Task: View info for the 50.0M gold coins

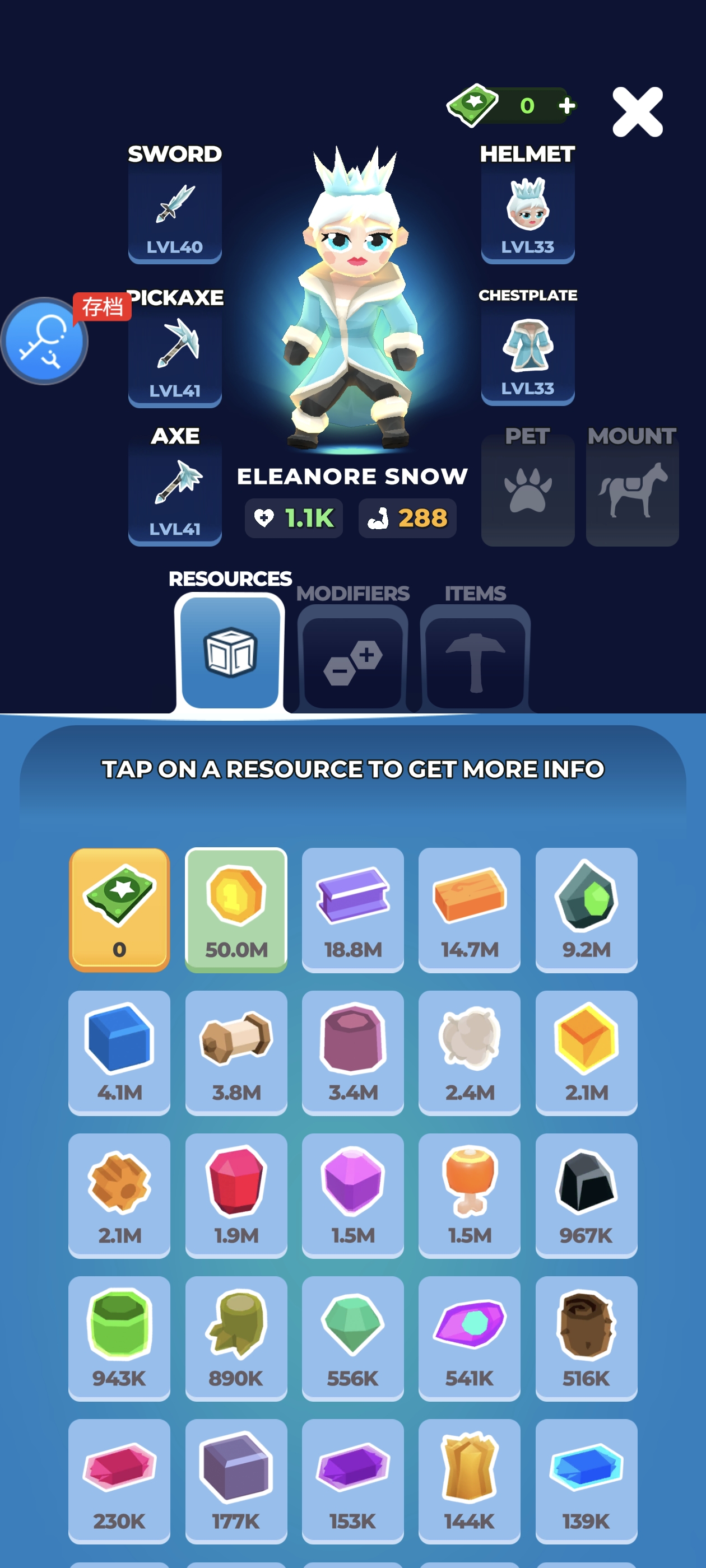Action: [x=236, y=909]
